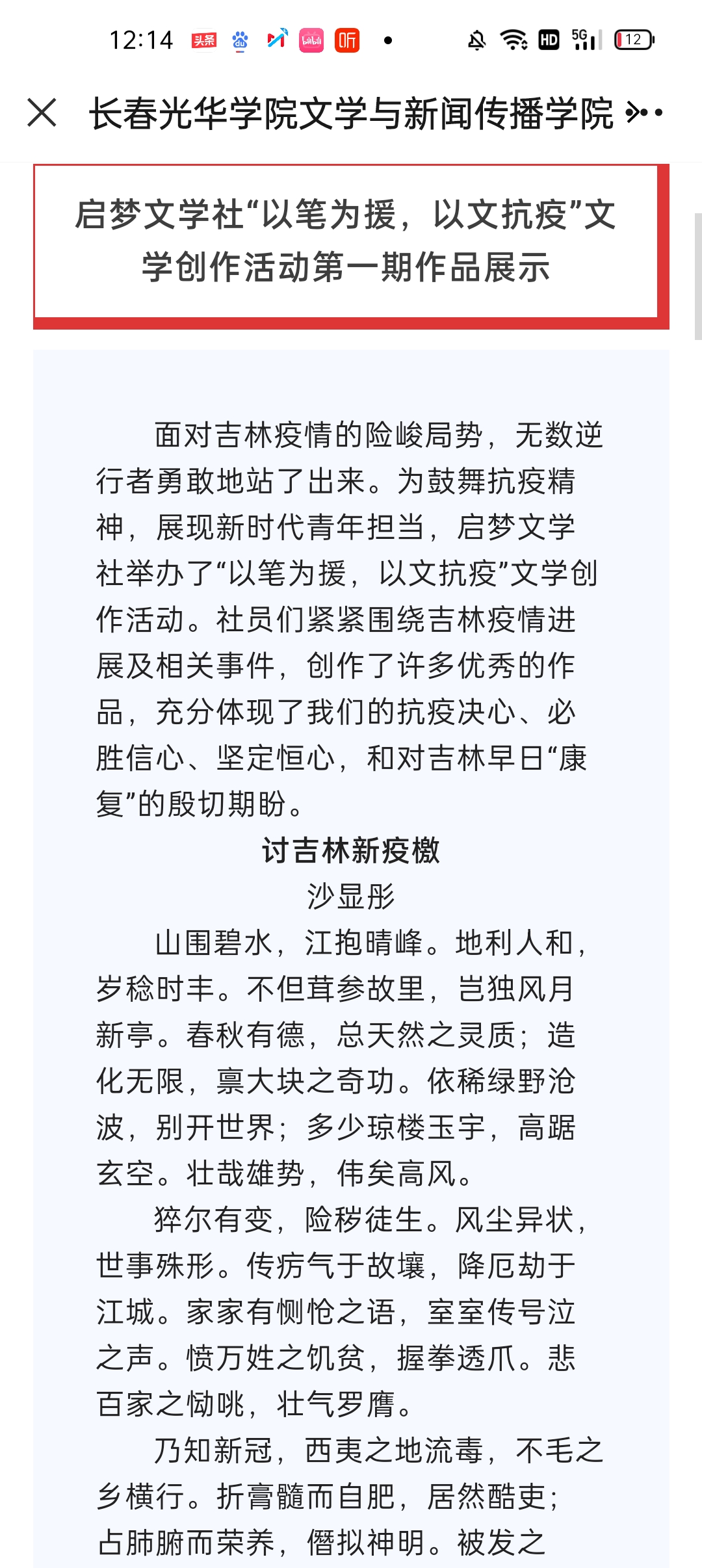Close the article page
Image resolution: width=702 pixels, height=1568 pixels.
coord(42,112)
